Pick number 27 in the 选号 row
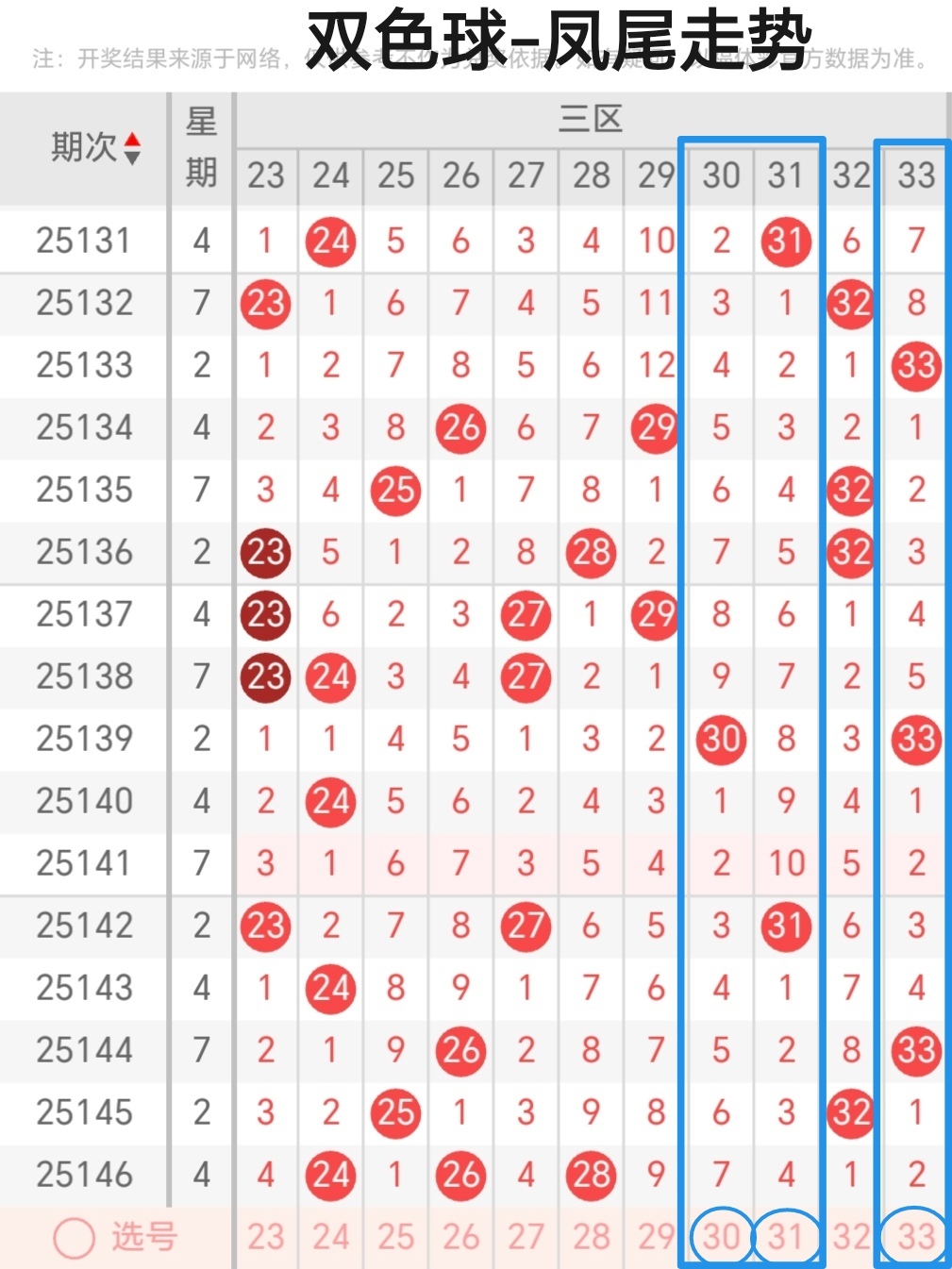952x1269 pixels. coord(526,1237)
